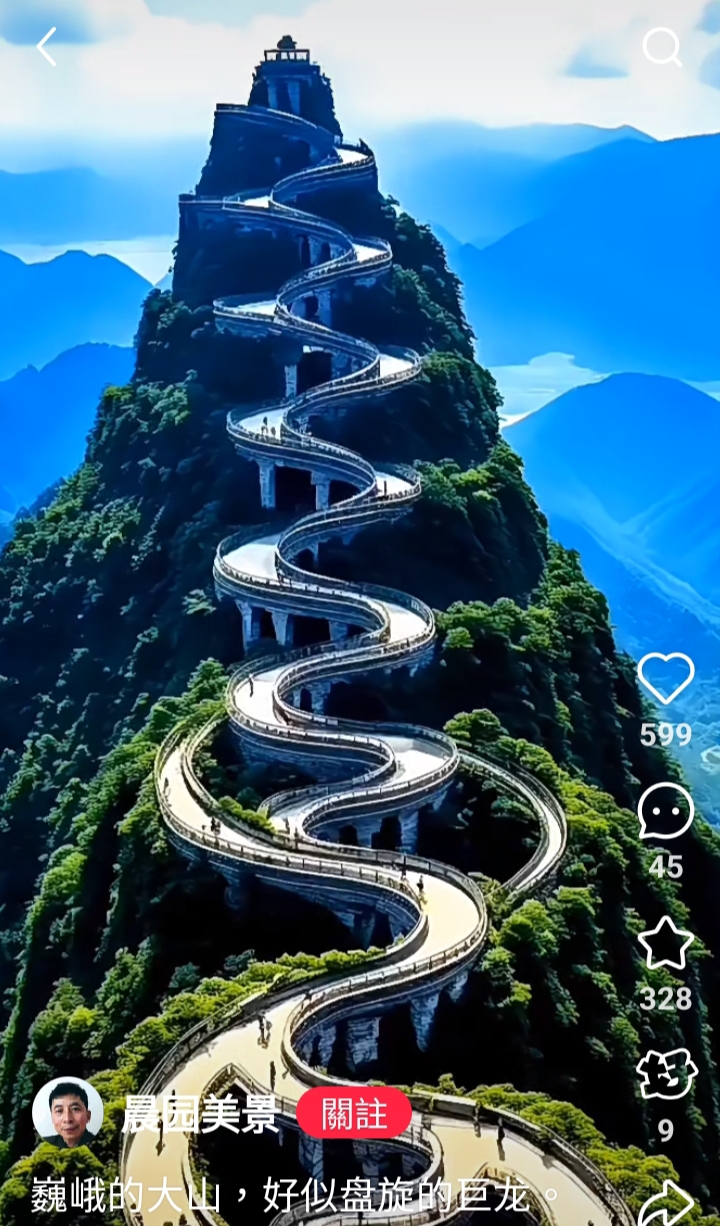The height and width of the screenshot is (1226, 720).
Task: Open the search icon at top right
Action: tap(662, 47)
